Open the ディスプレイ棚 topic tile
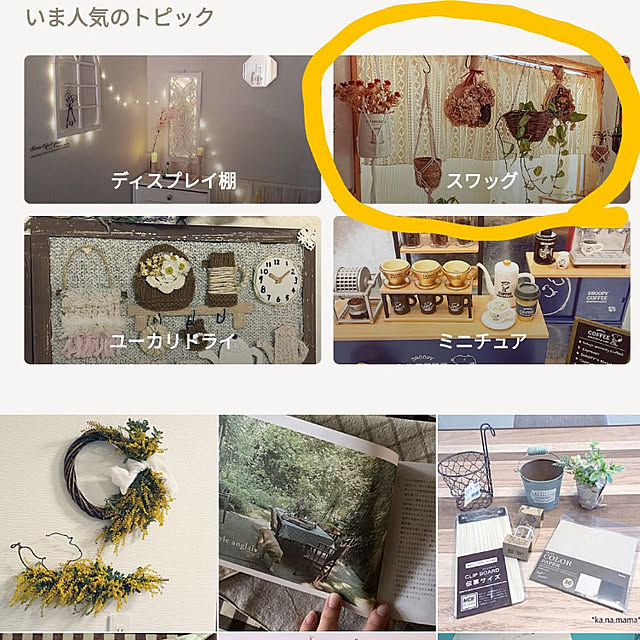The image size is (640, 640). 172,130
